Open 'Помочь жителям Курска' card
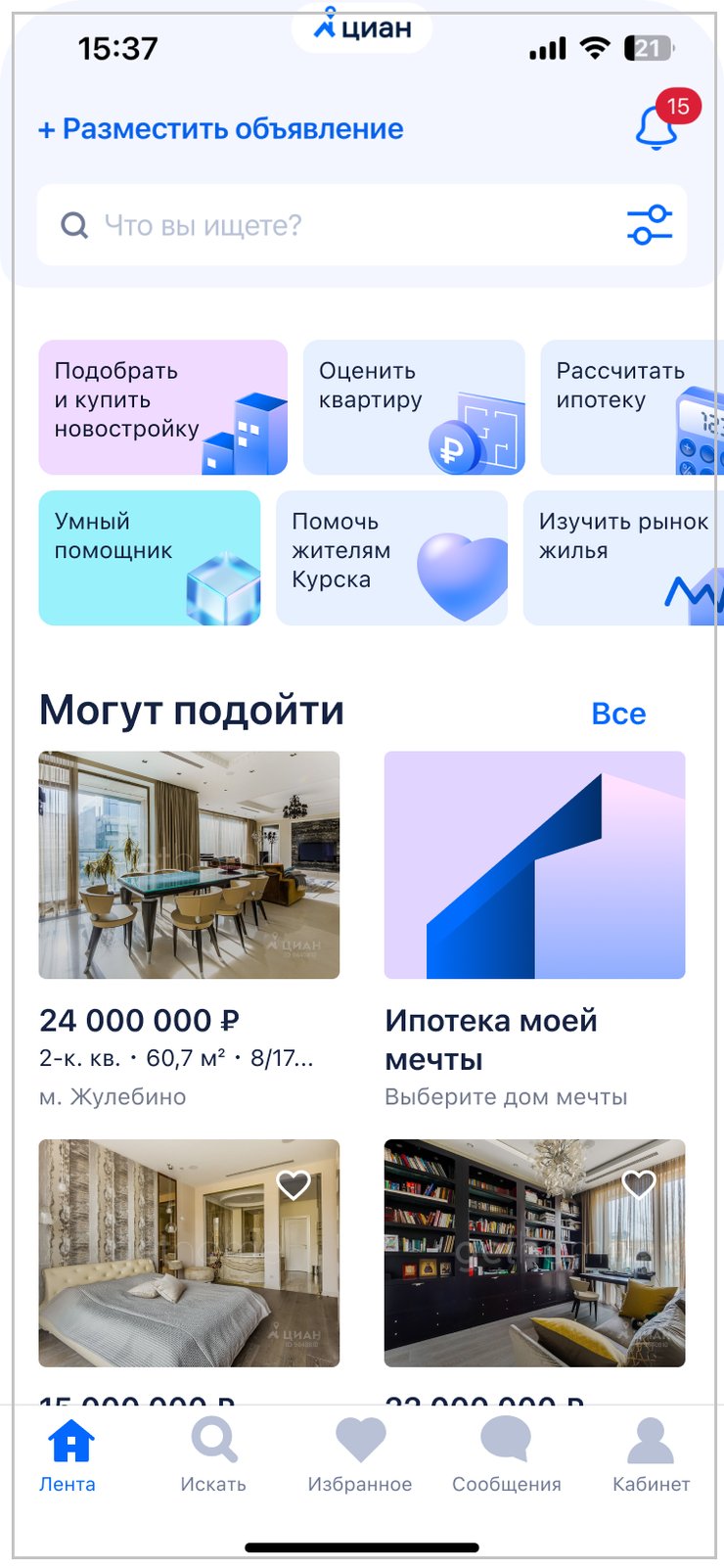Viewport: 724px width, 1568px height. point(391,558)
